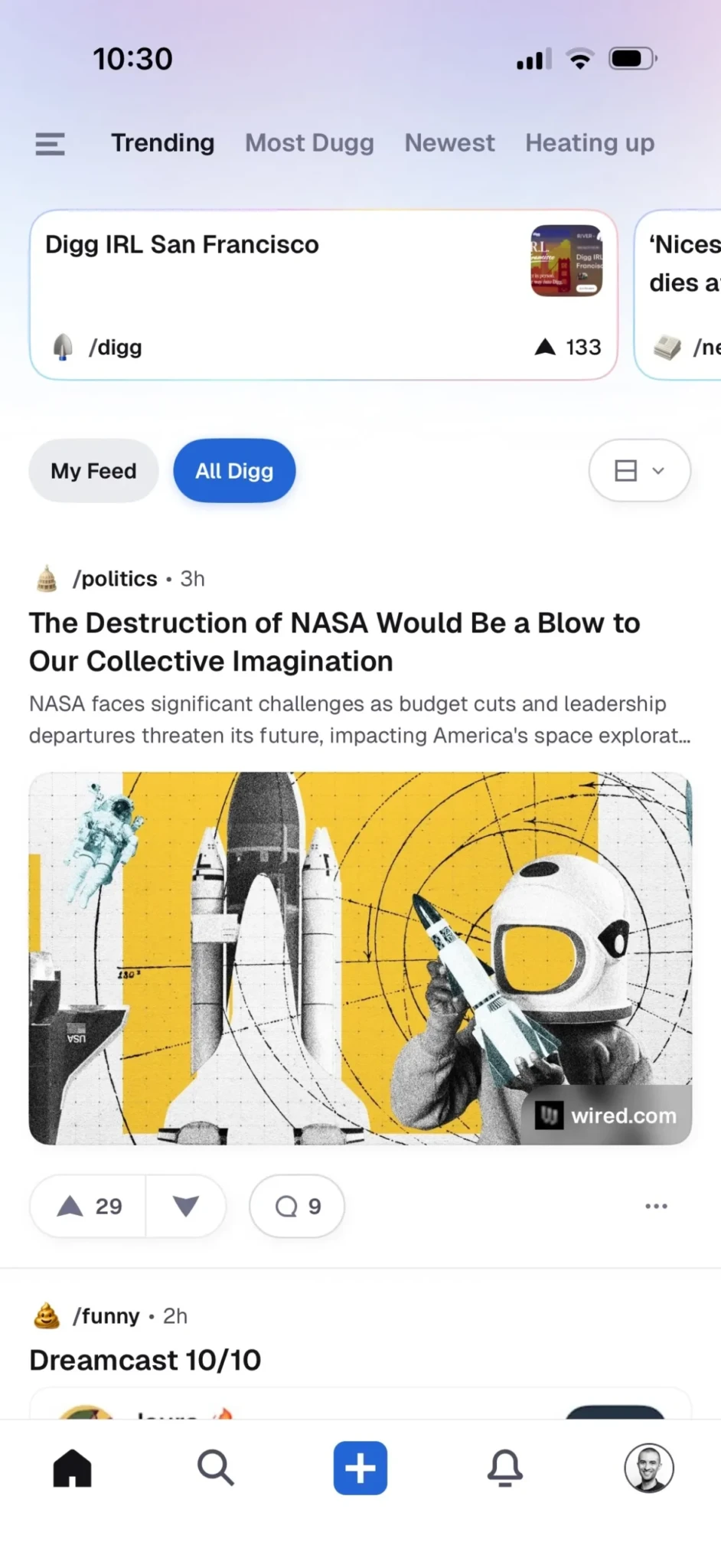
Task: Switch to the Most Dugg tab
Action: pyautogui.click(x=309, y=143)
